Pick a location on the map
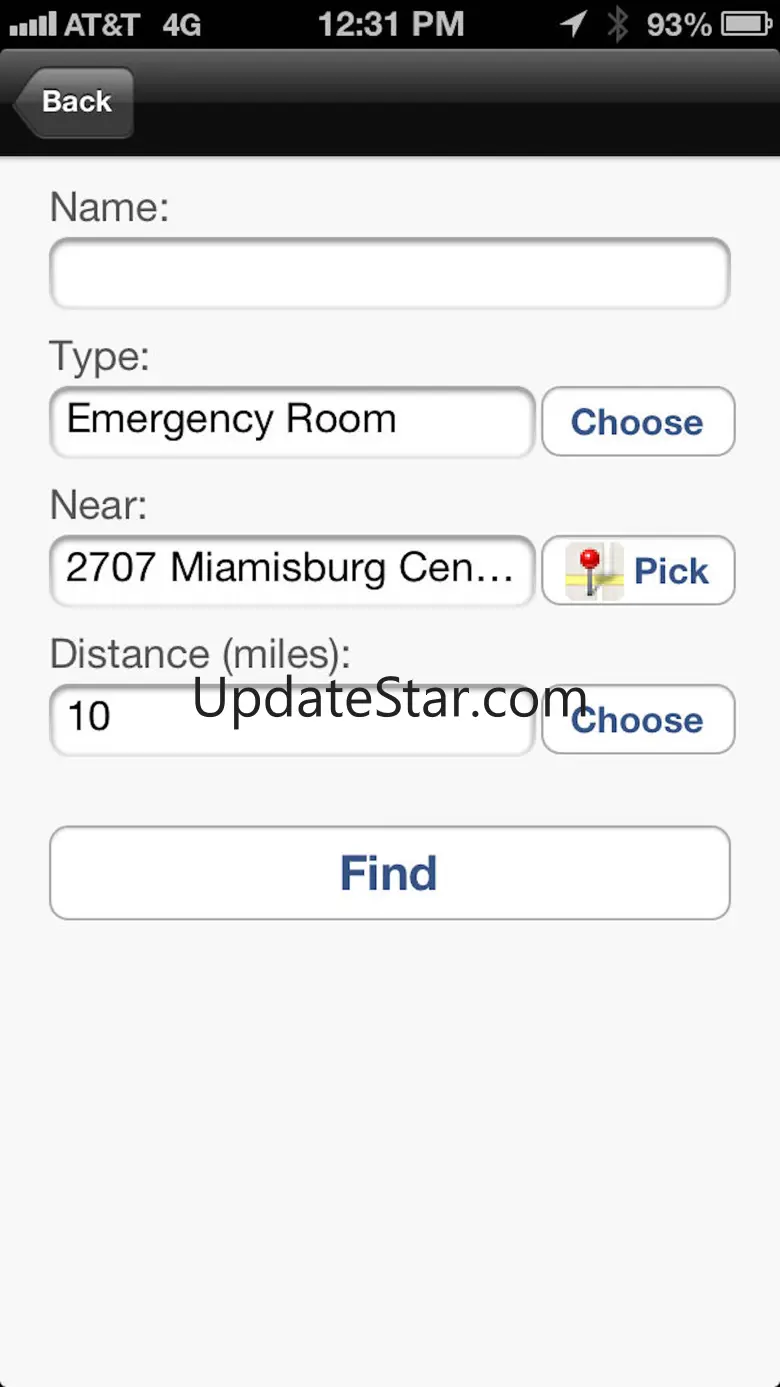 pos(638,571)
